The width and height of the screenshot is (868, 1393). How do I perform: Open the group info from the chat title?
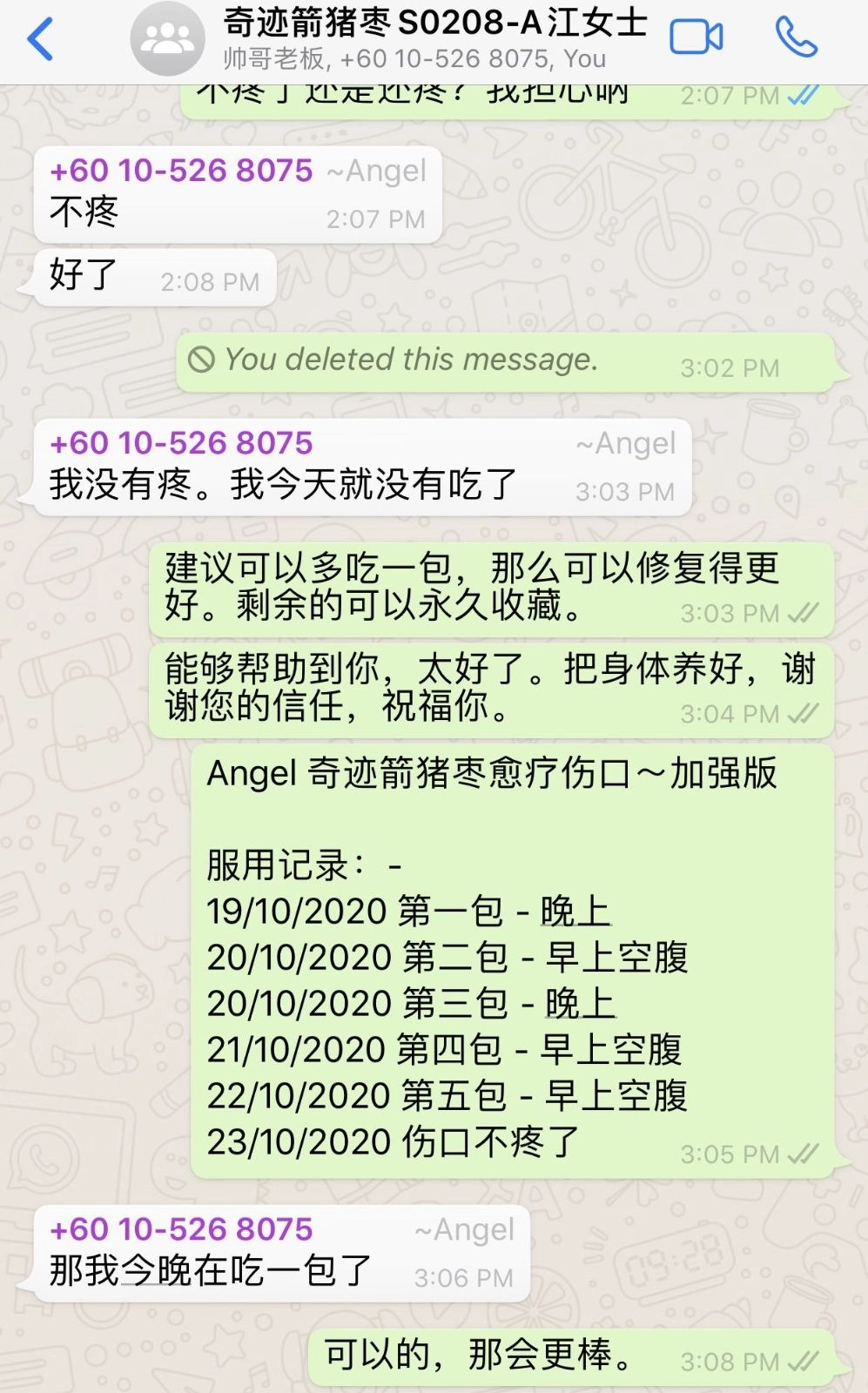tap(435, 24)
